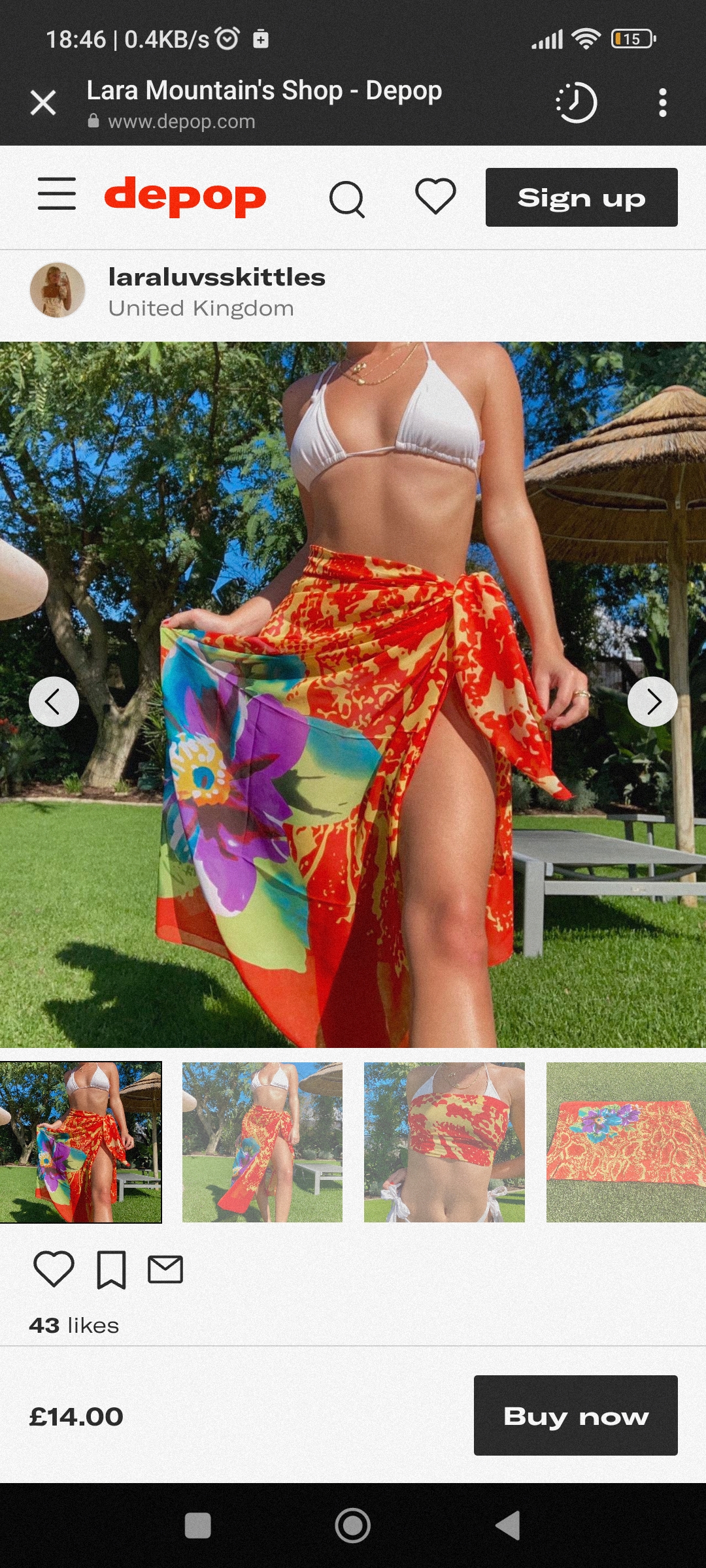Open laraluvsskittles seller profile

pos(216,278)
